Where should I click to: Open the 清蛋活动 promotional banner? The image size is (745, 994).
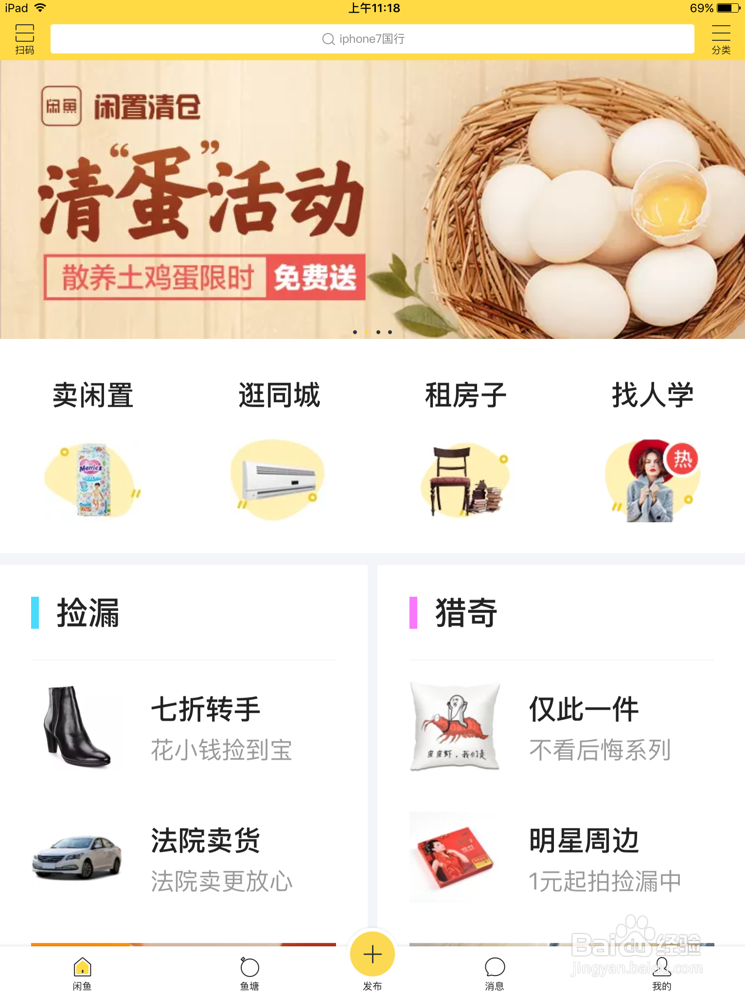click(x=372, y=200)
